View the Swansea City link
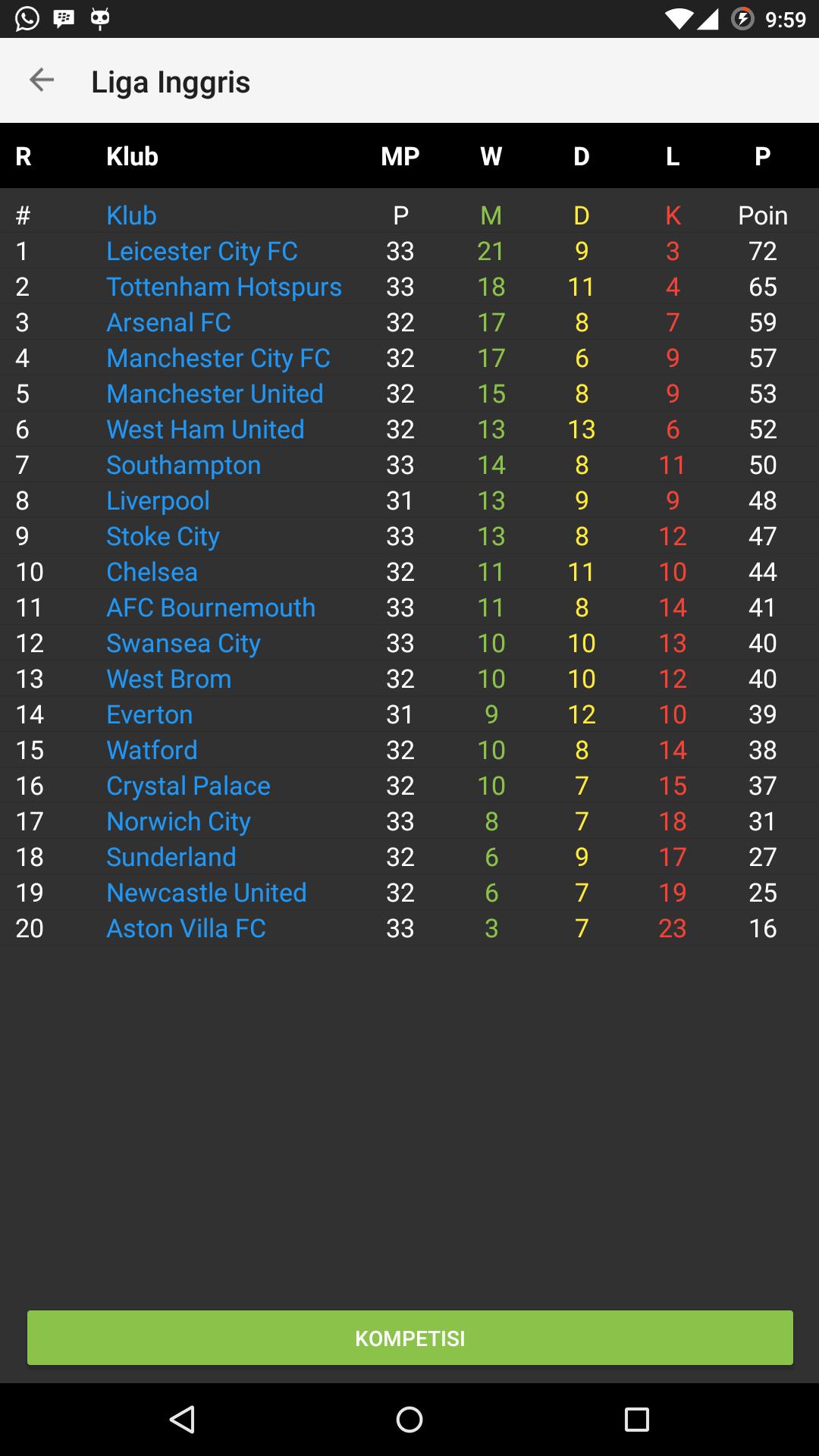This screenshot has width=819, height=1456. pyautogui.click(x=184, y=643)
